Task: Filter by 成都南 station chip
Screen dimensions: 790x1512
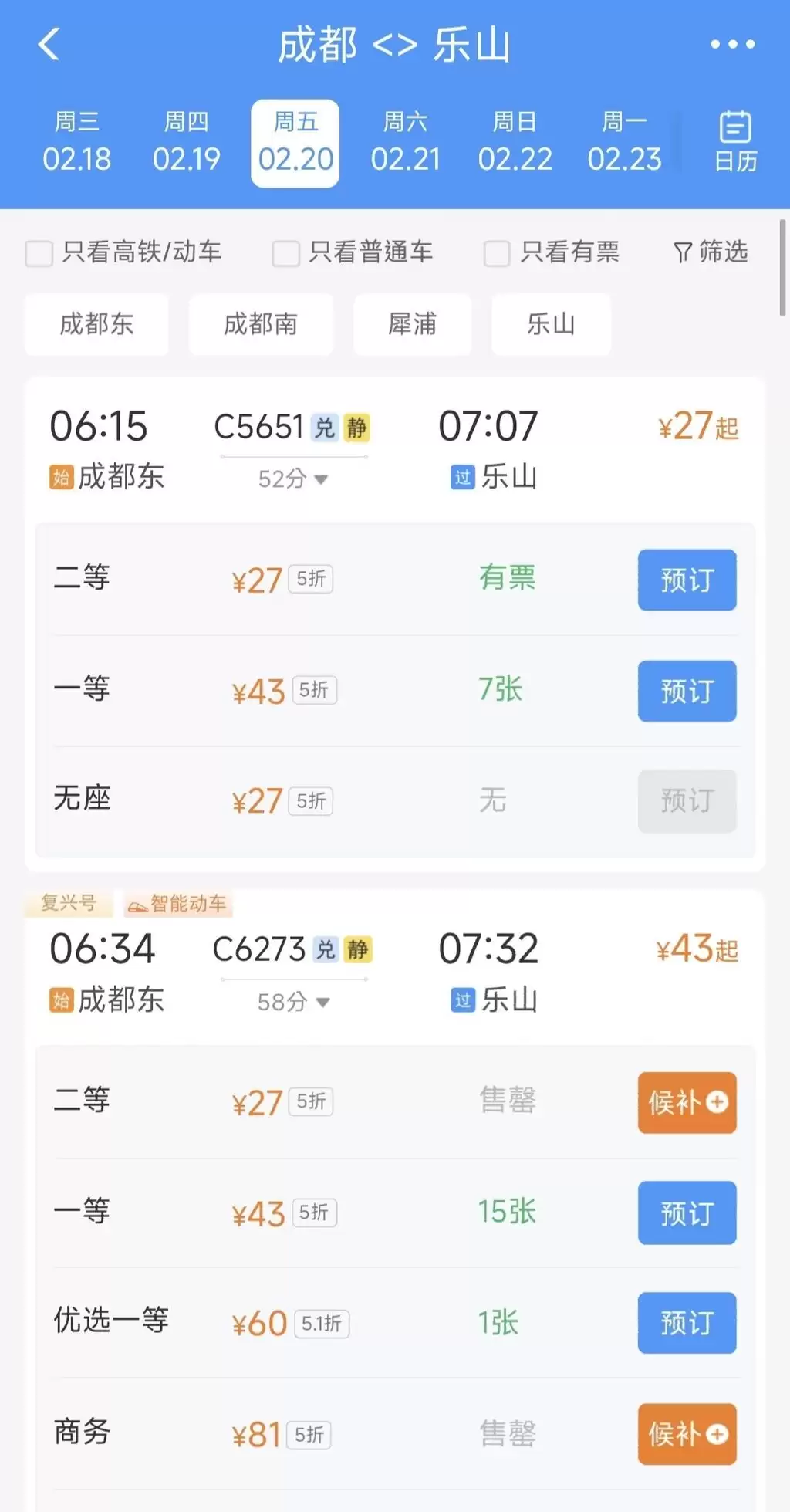Action: click(261, 324)
